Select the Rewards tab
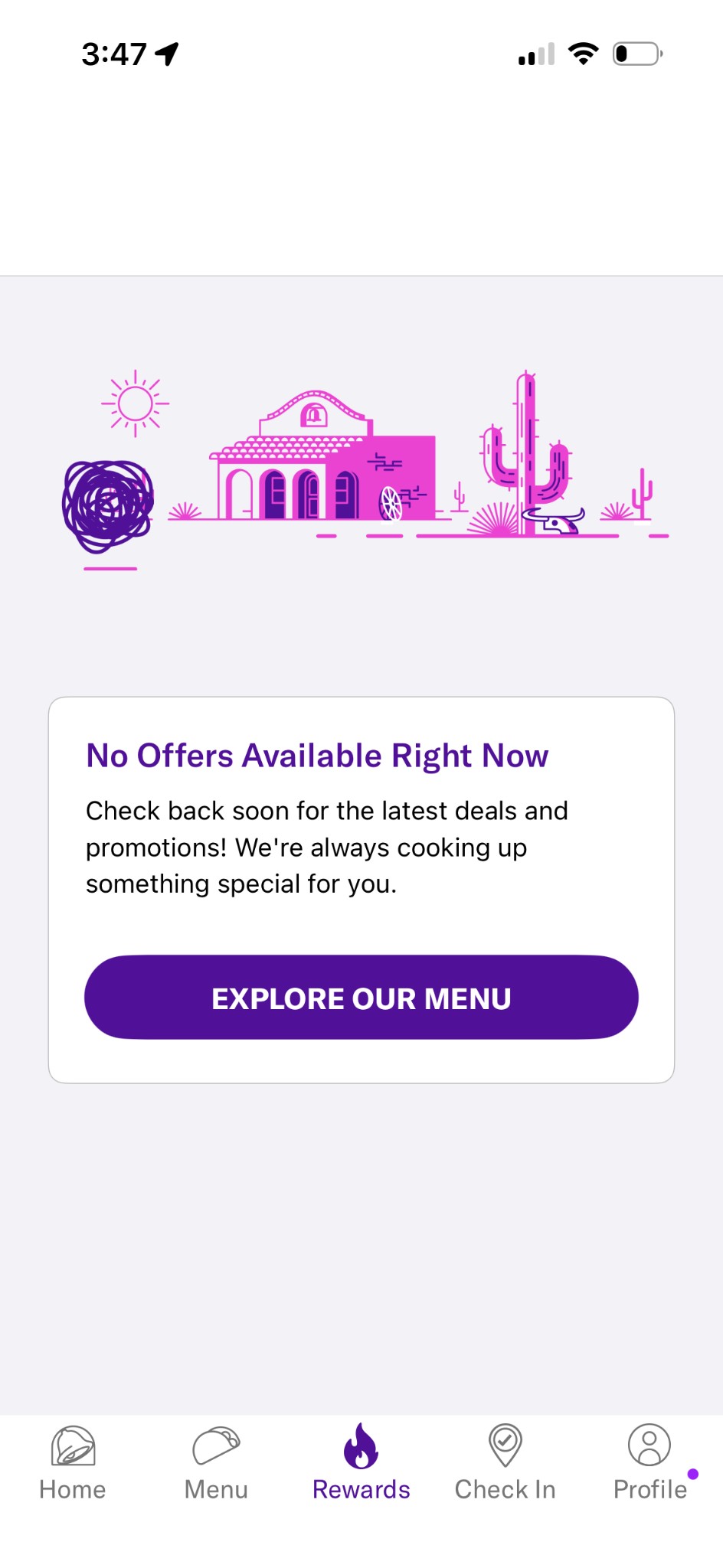 point(361,1463)
